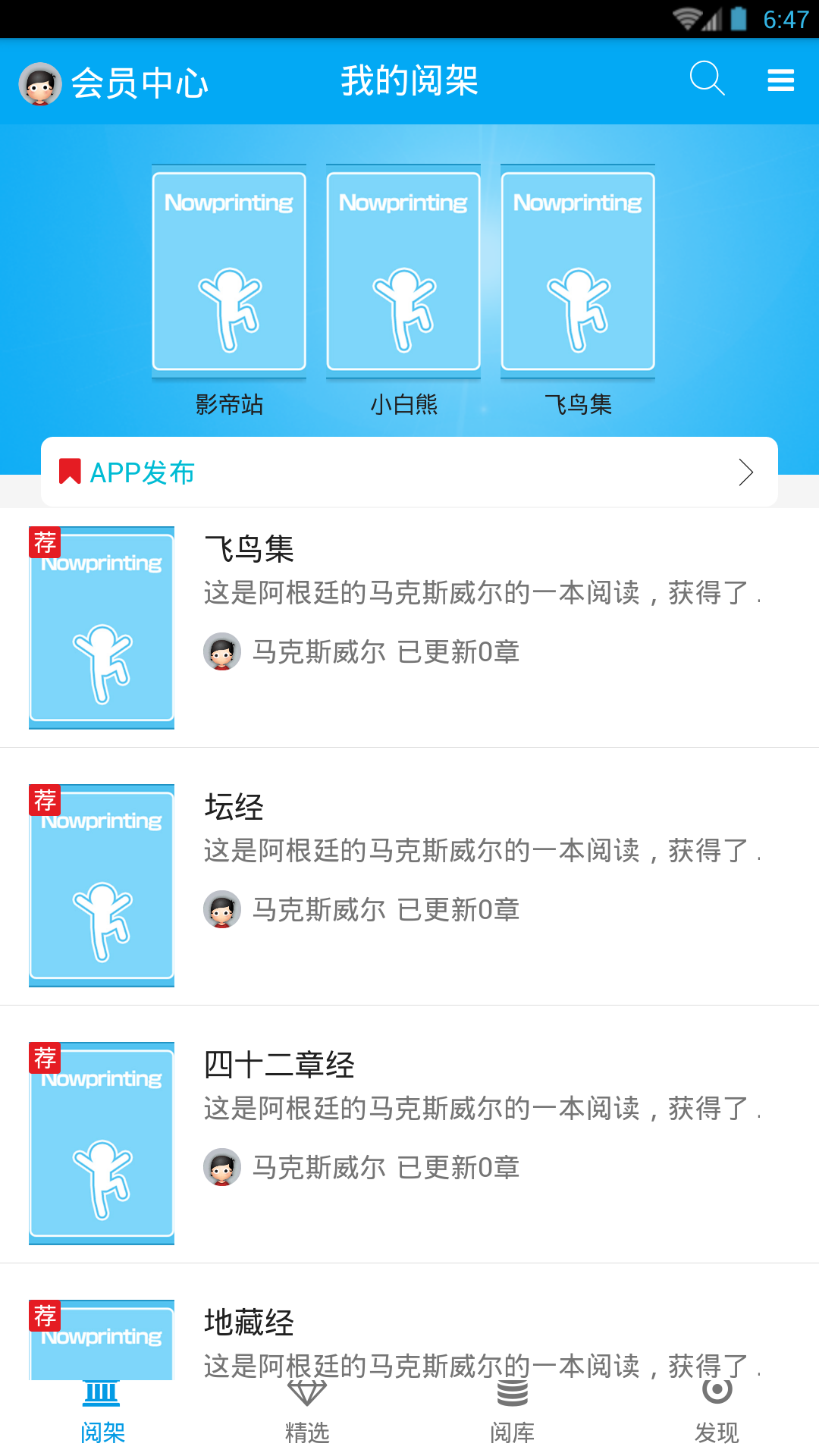Tap the 荐 badge on 坛经 cover
This screenshot has height=1456, width=819.
(45, 799)
